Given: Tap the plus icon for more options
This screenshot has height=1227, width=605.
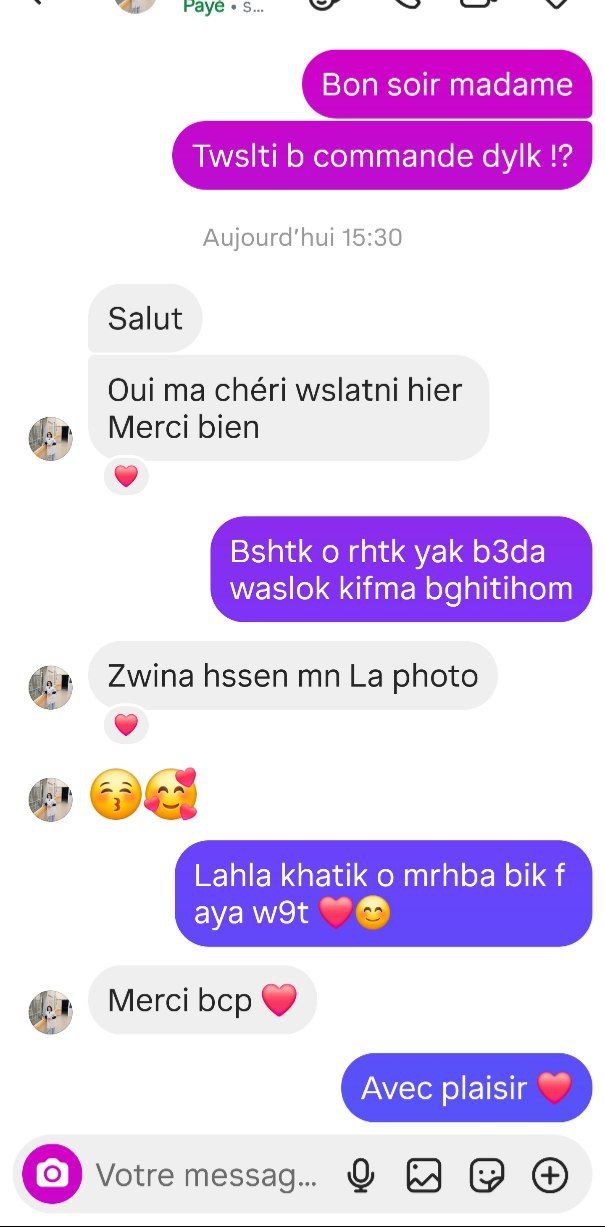Looking at the screenshot, I should click(550, 1175).
